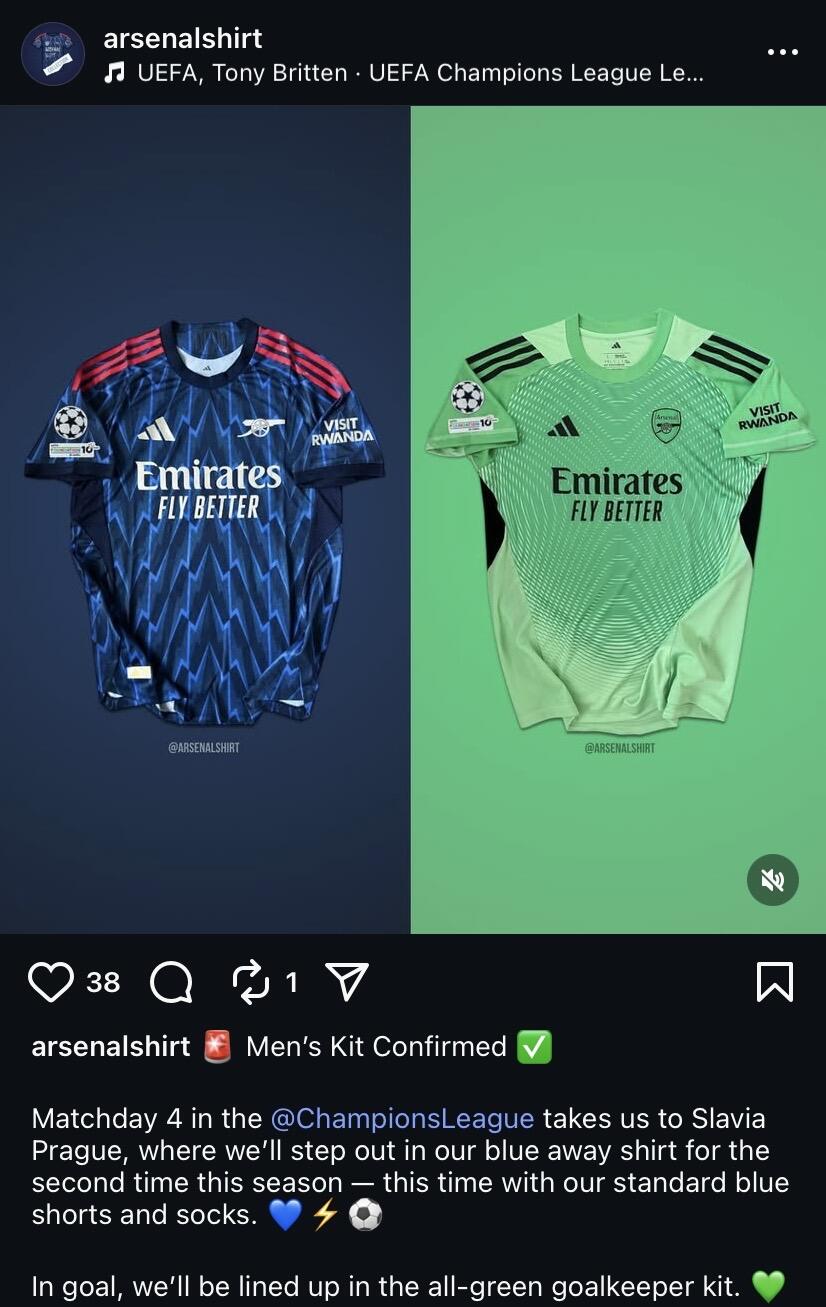Open the comments bubble
Screen dimensions: 826x1307
[172, 982]
